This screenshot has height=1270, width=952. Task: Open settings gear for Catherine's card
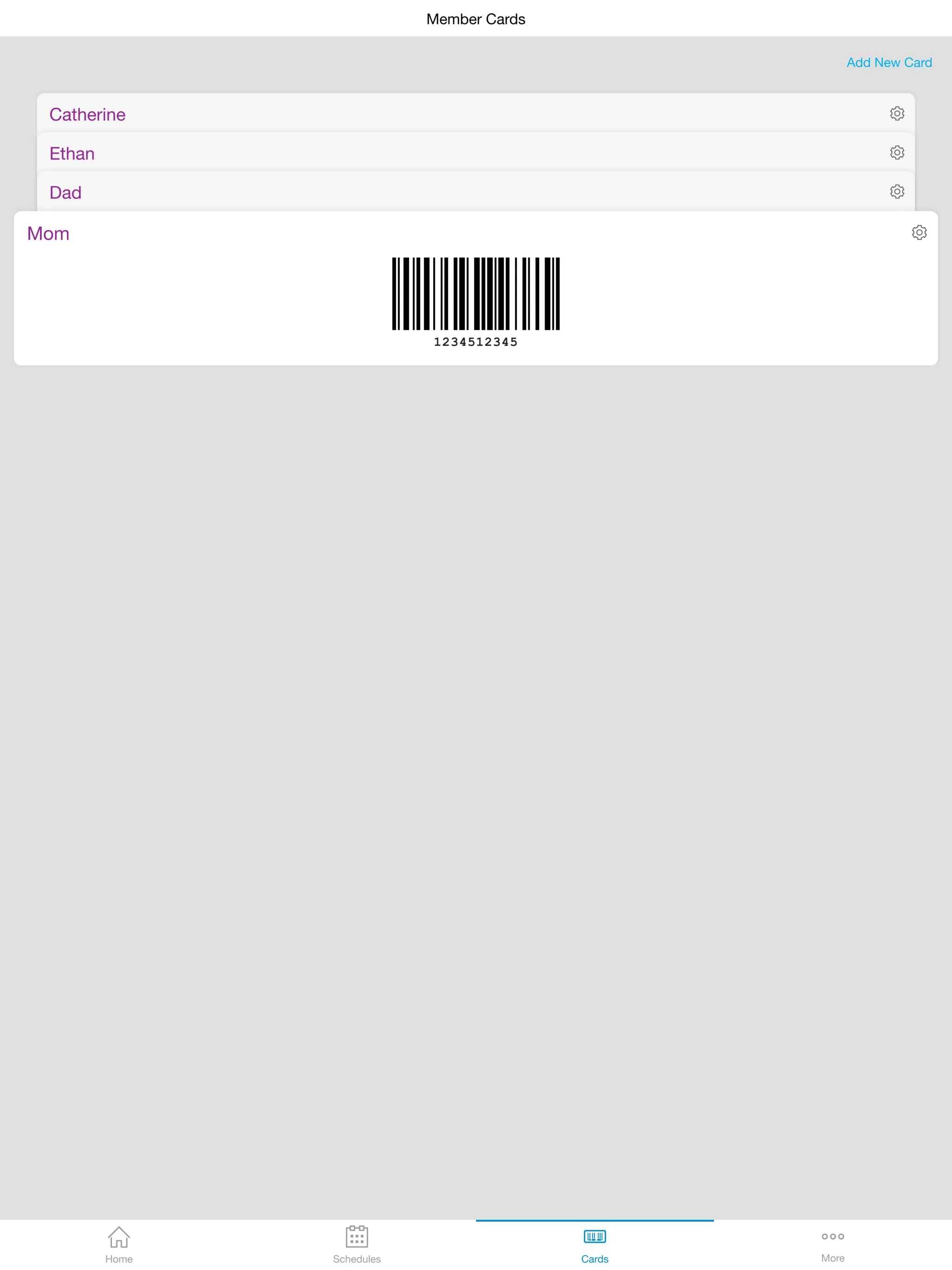coord(896,114)
